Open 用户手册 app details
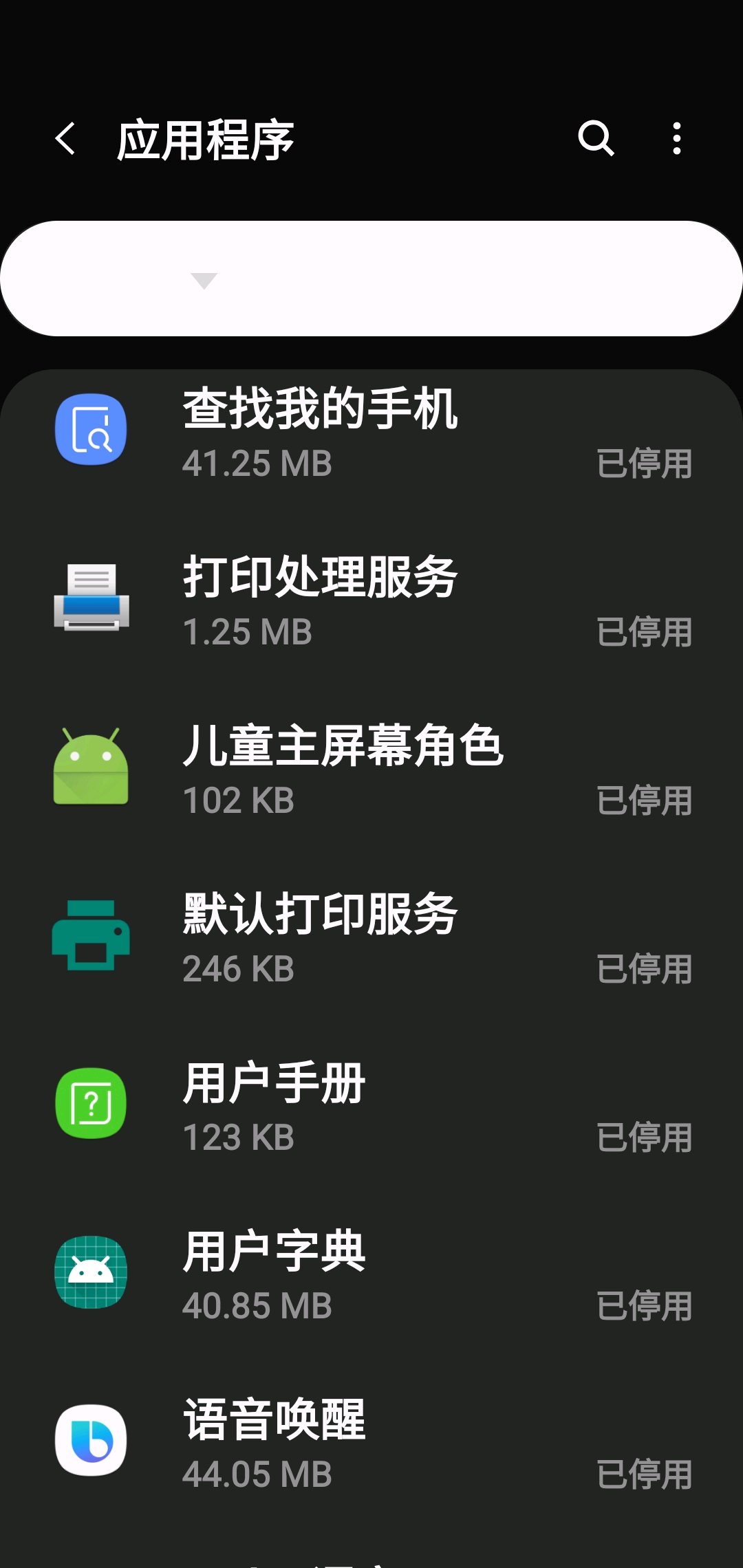743x1568 pixels. click(x=371, y=1106)
